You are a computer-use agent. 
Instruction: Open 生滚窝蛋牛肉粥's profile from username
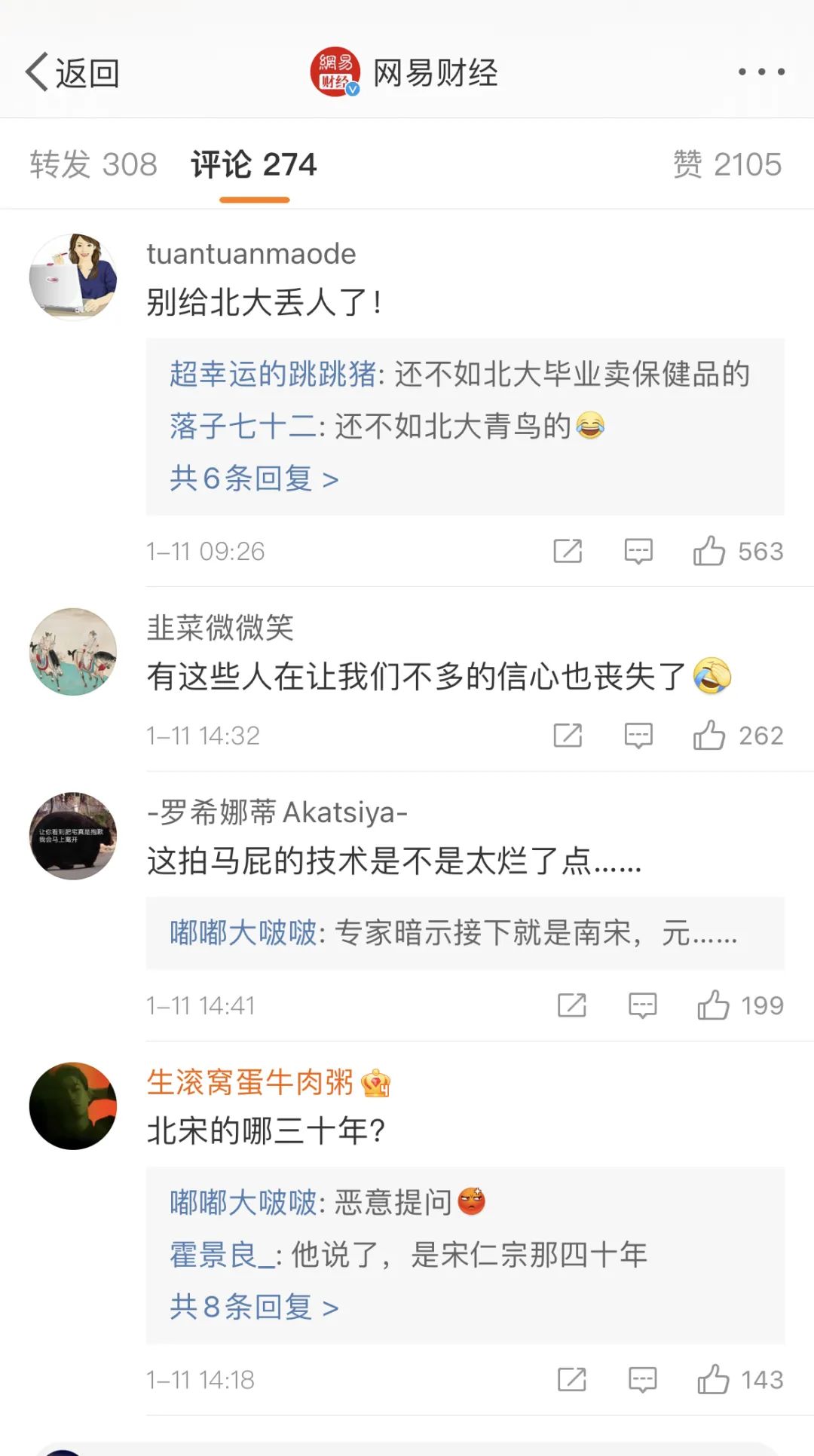(250, 1083)
